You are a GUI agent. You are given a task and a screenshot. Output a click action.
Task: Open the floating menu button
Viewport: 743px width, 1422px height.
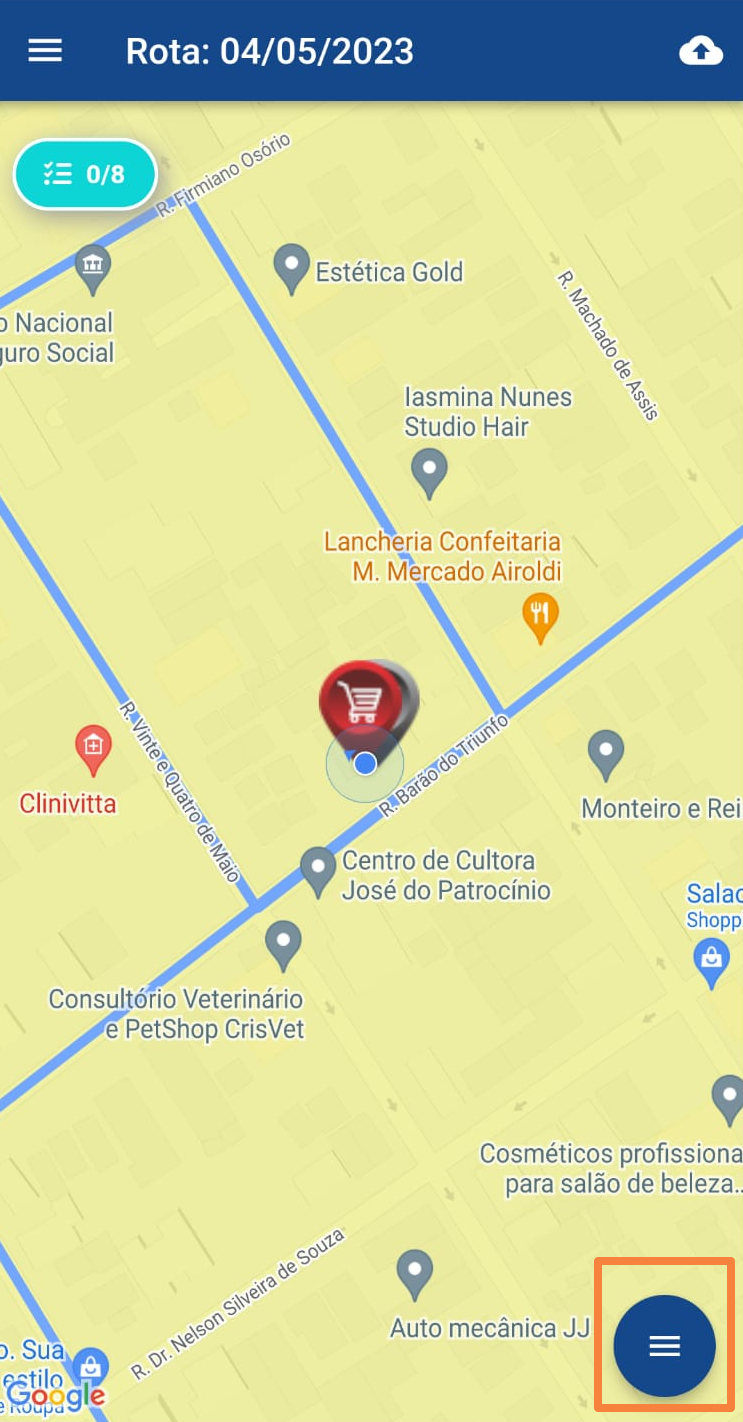(664, 1345)
